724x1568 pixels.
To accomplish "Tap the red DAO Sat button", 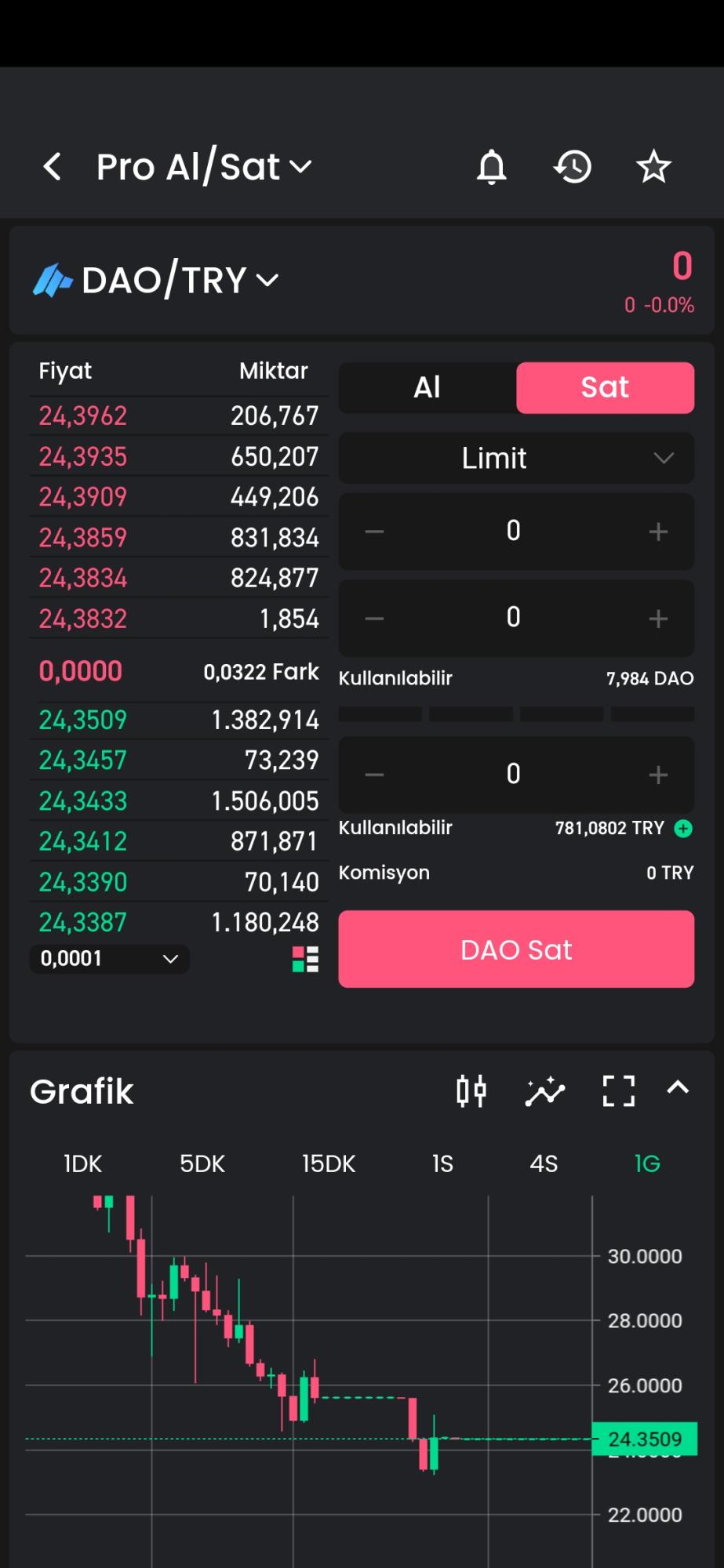I will (516, 949).
